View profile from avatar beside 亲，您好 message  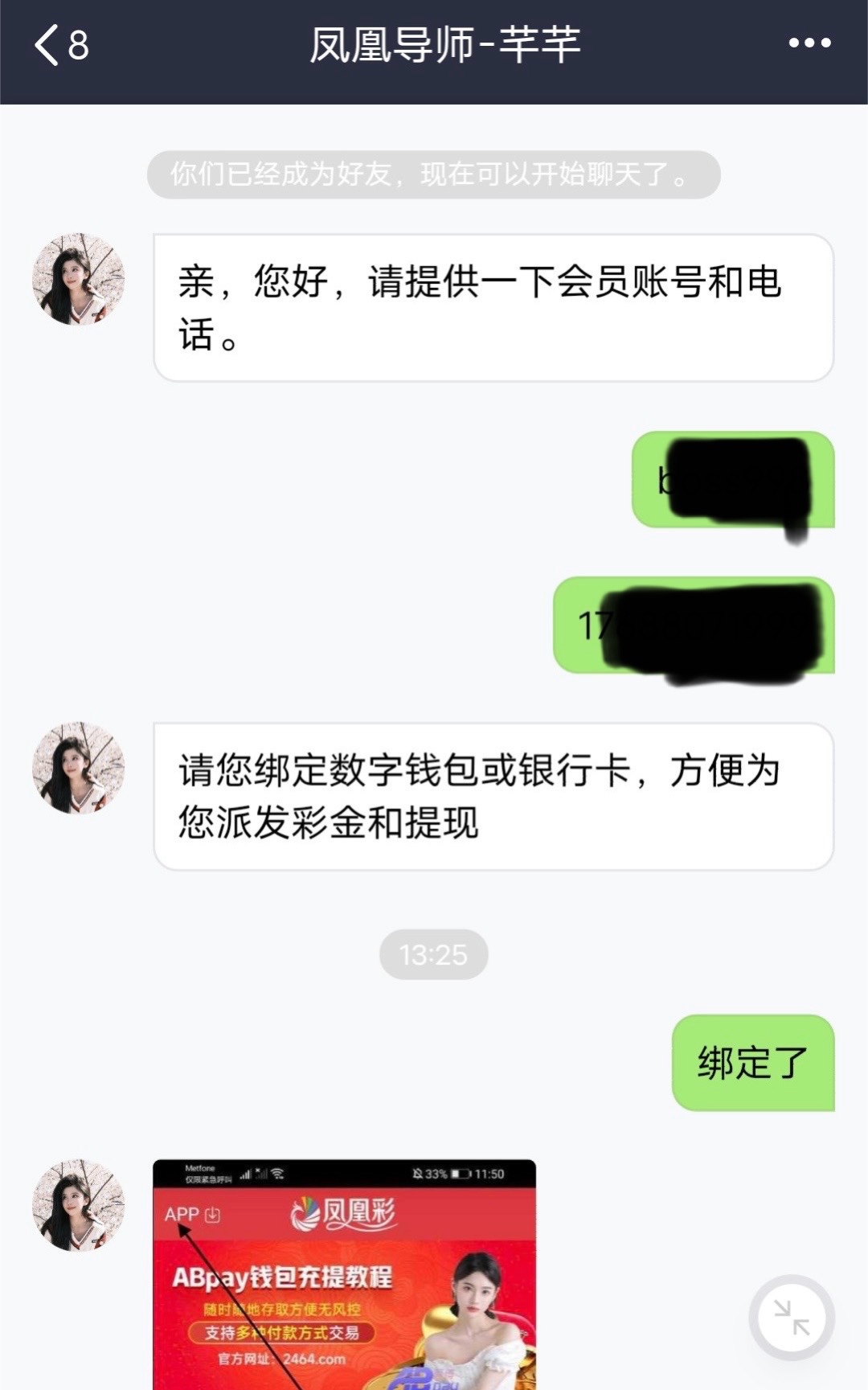coord(79,280)
